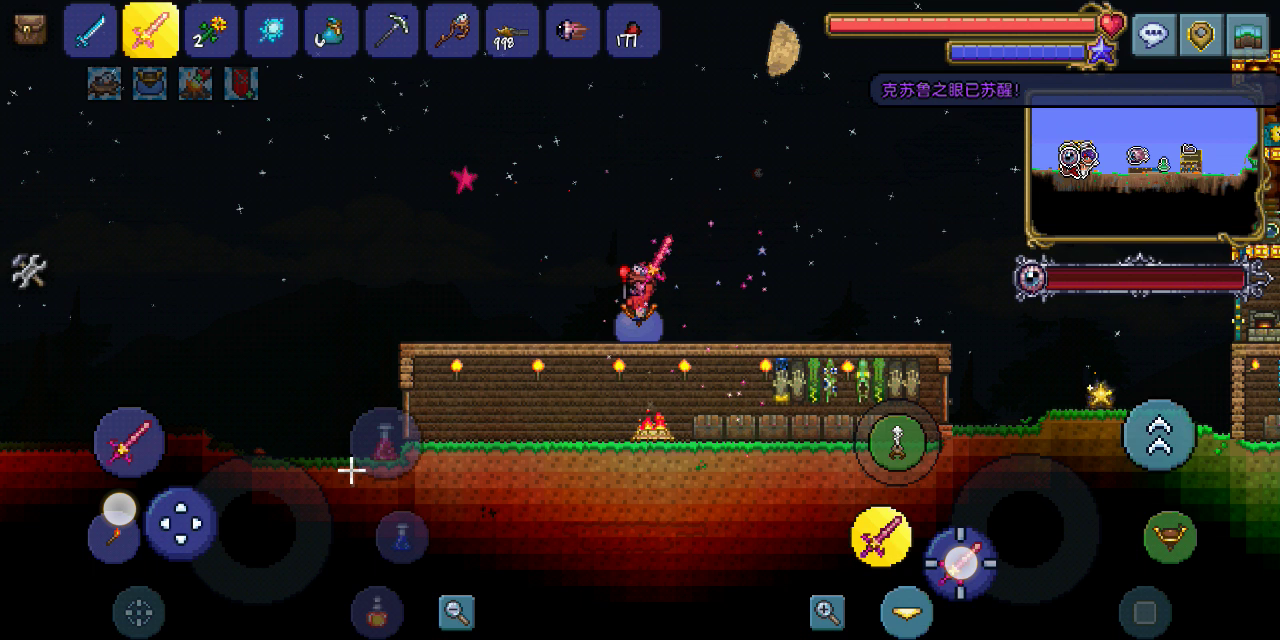
Task: Open the inventory chest
Action: click(x=30, y=30)
